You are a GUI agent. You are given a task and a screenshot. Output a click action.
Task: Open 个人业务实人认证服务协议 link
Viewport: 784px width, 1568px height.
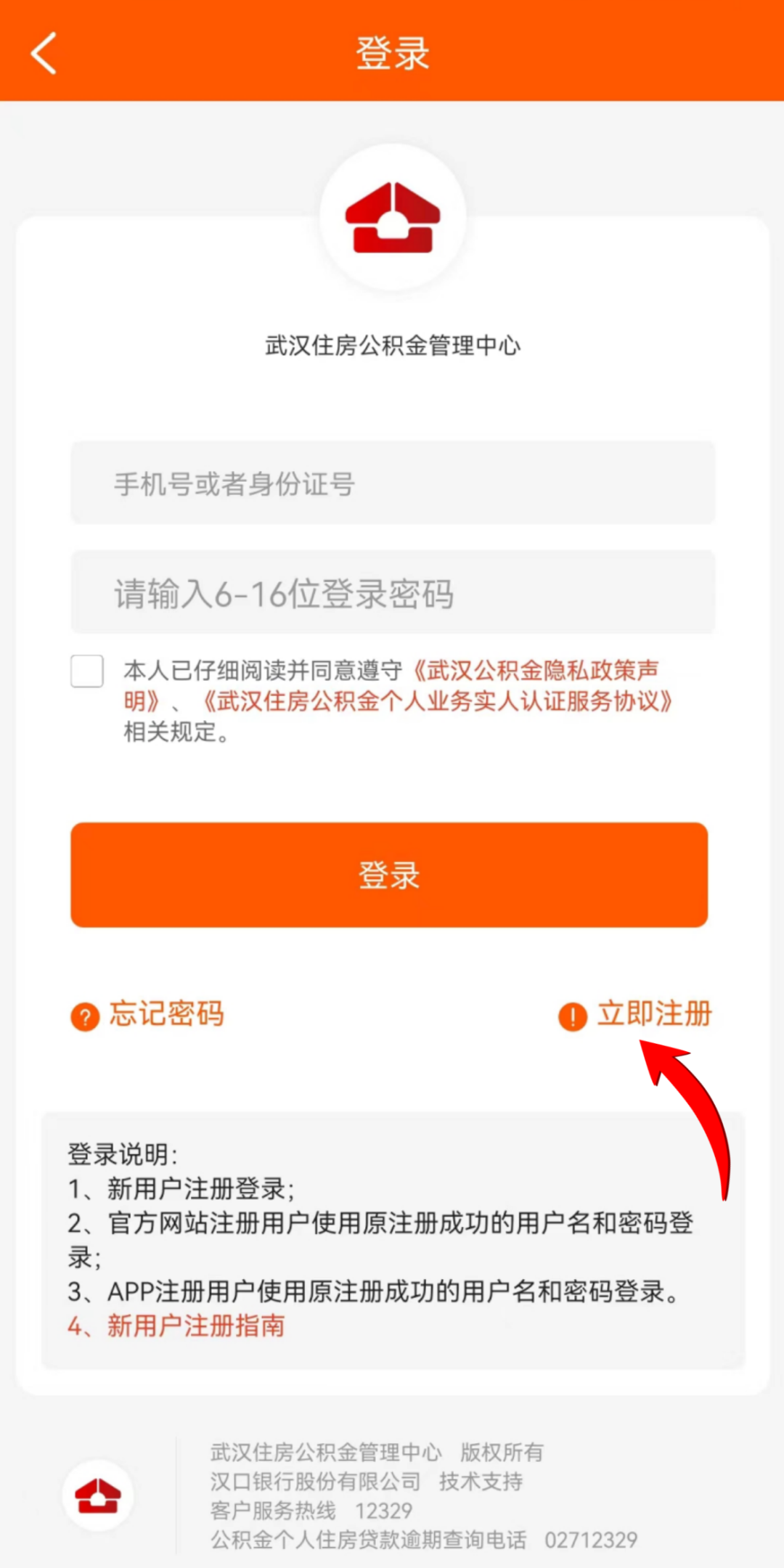click(x=437, y=701)
